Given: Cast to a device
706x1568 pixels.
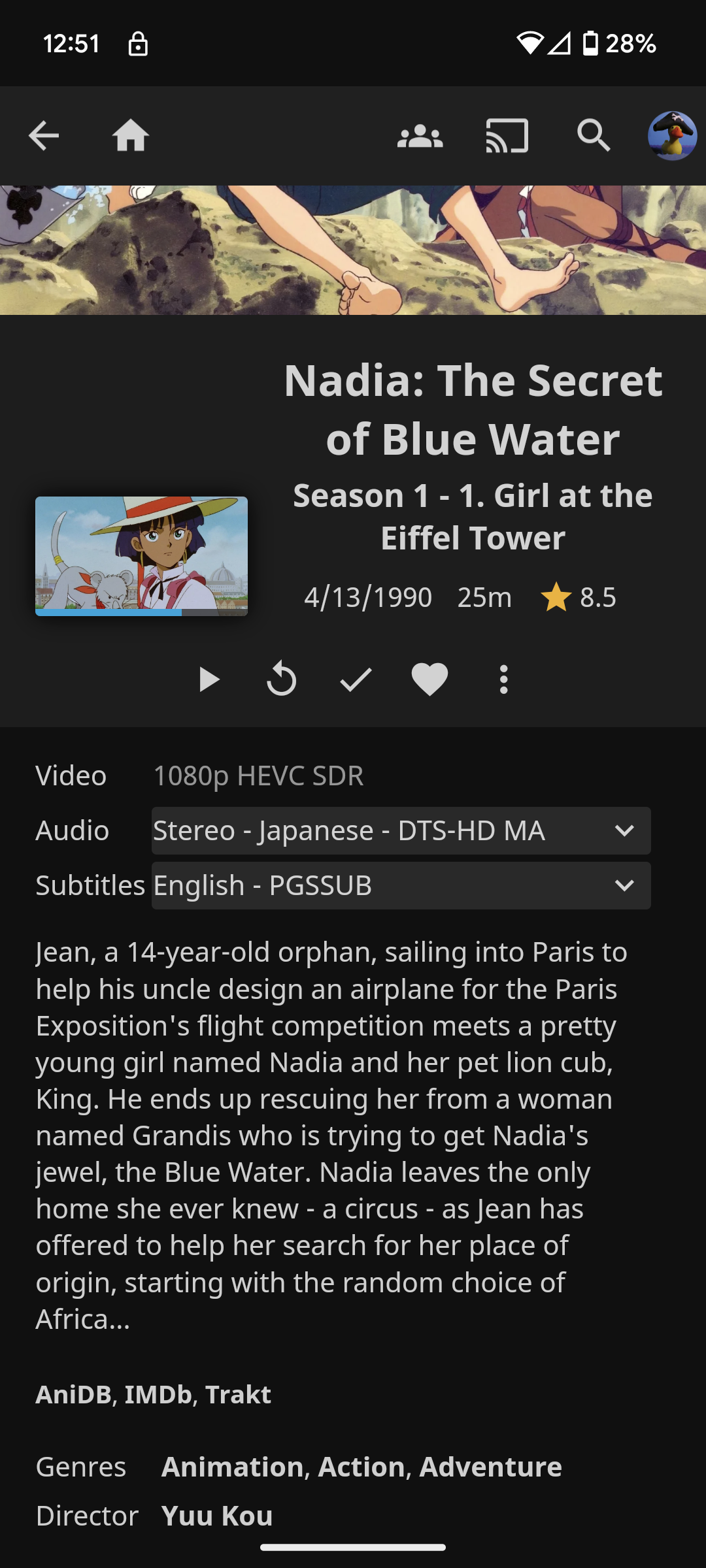Looking at the screenshot, I should (x=507, y=136).
